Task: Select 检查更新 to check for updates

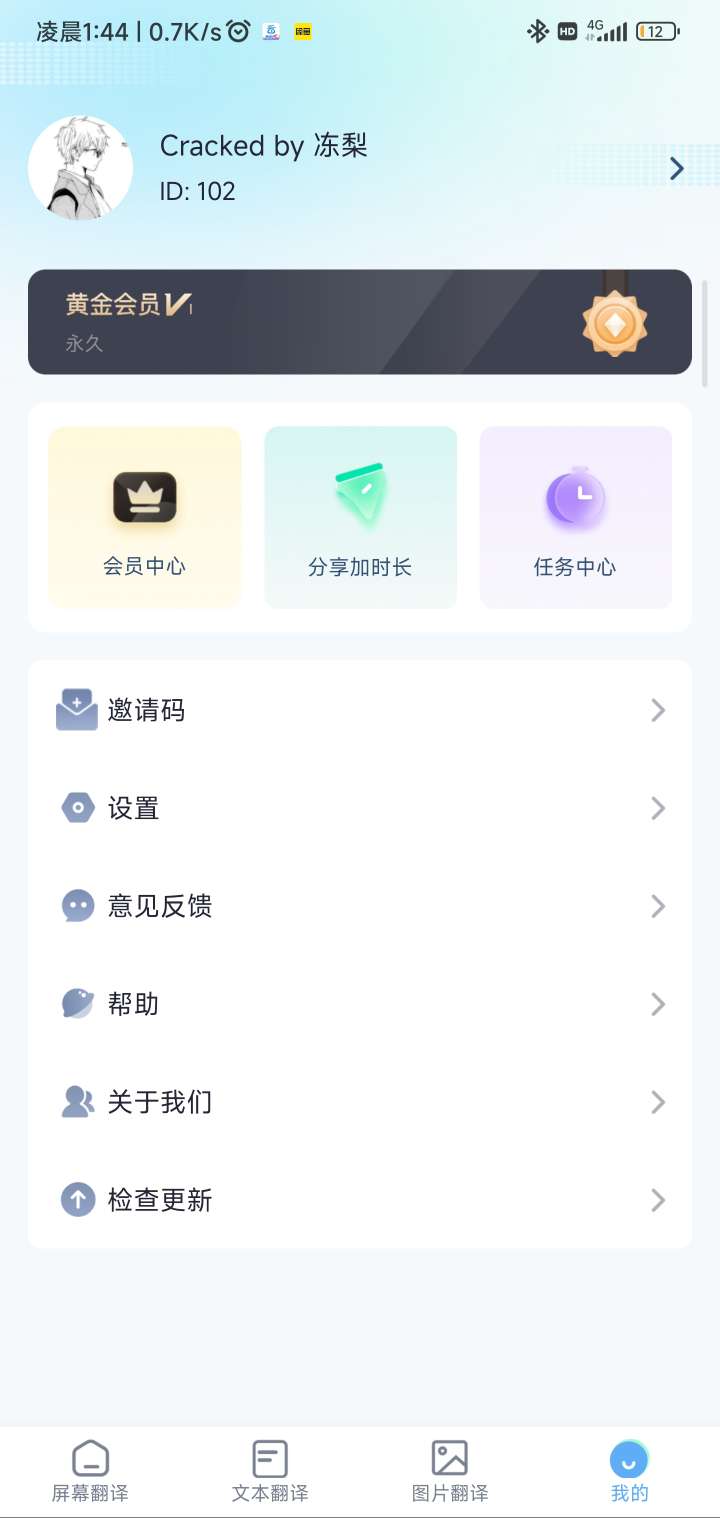Action: [360, 1199]
